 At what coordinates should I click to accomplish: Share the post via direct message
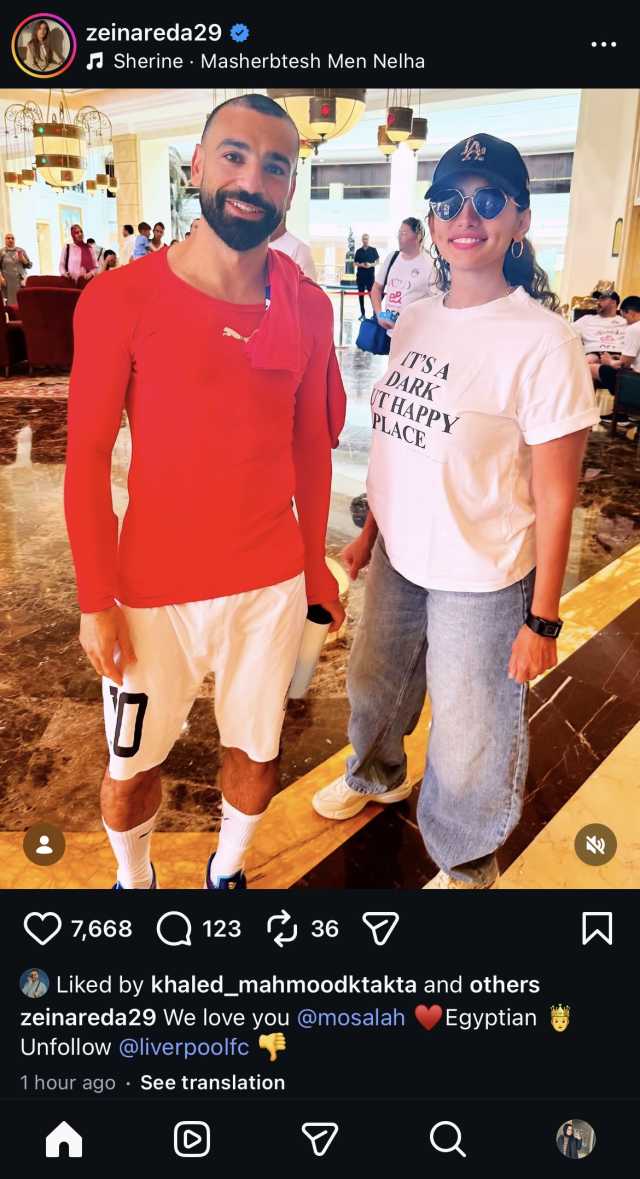pyautogui.click(x=380, y=929)
